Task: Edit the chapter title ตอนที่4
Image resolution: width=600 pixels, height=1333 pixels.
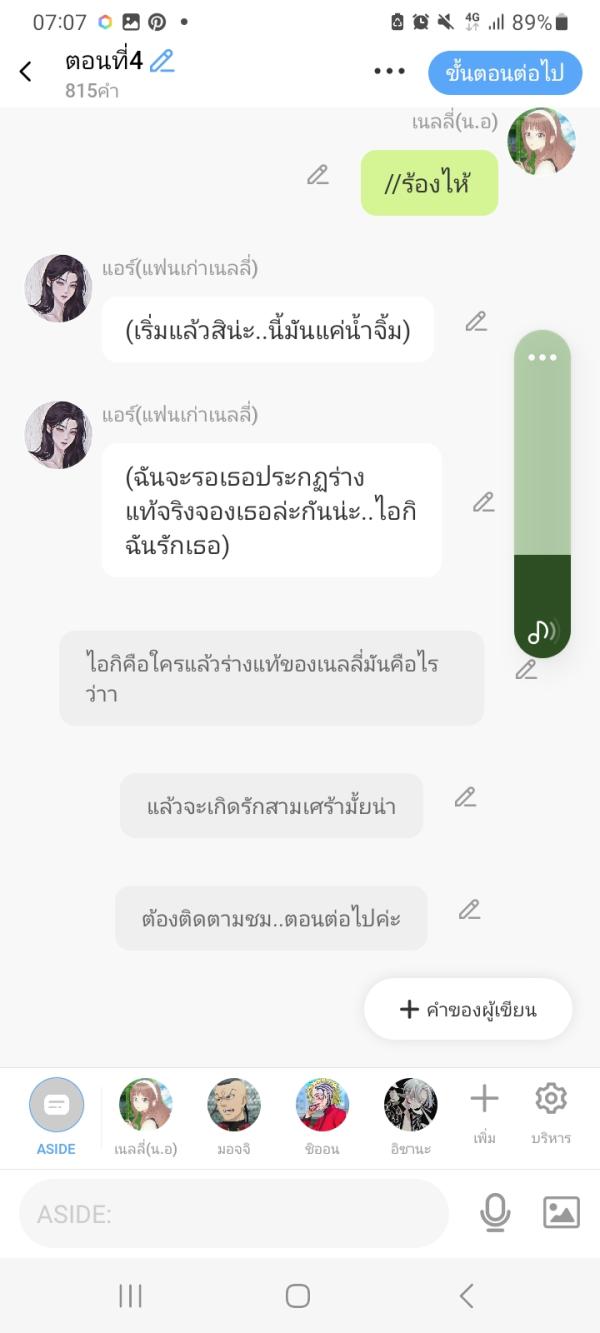Action: tap(162, 61)
